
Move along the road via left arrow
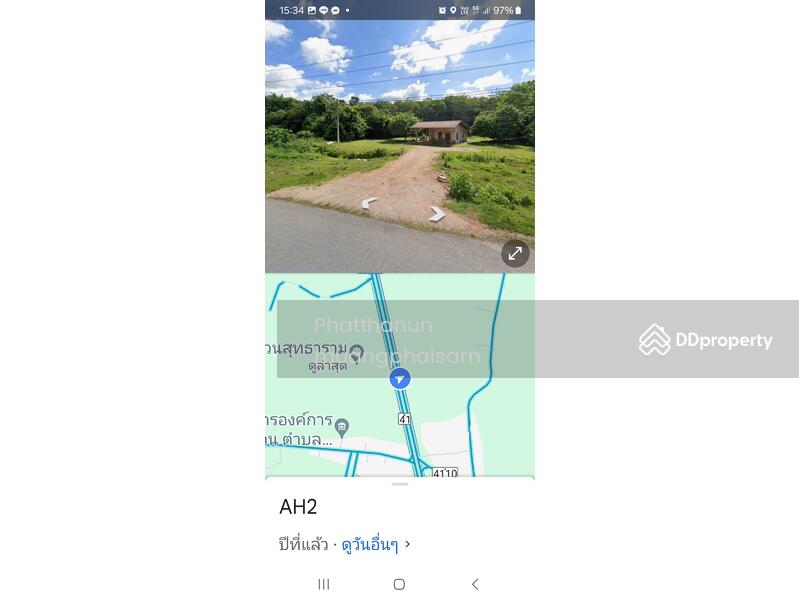point(369,203)
